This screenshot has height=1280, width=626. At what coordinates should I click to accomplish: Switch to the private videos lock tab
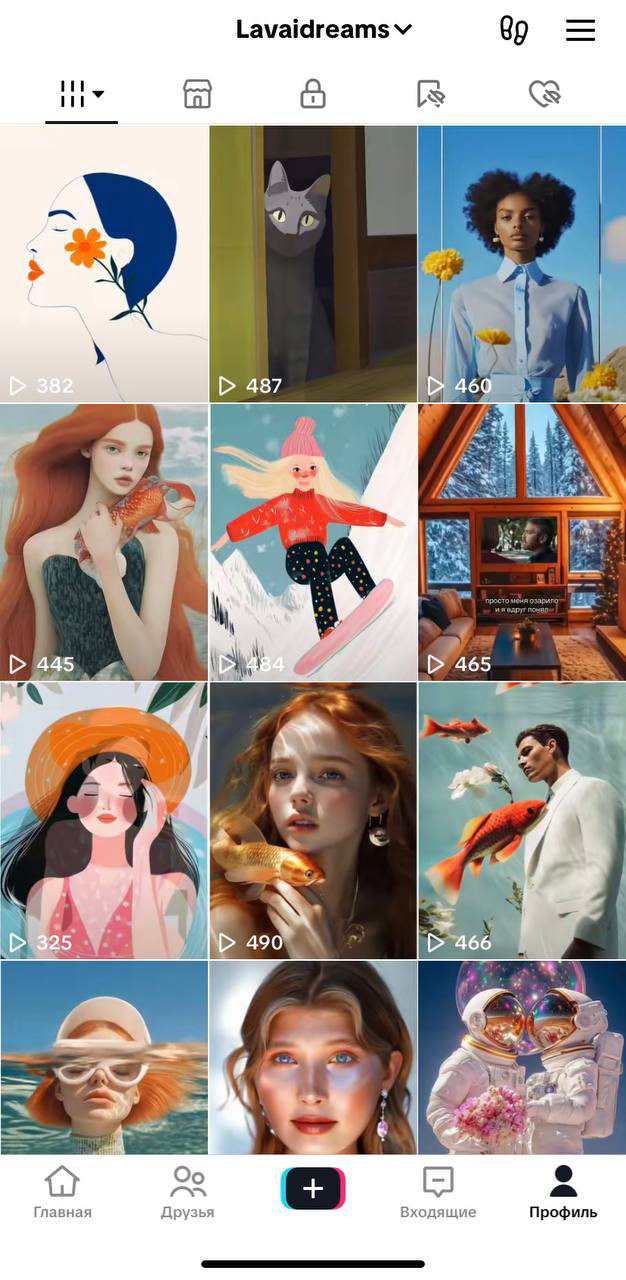313,95
